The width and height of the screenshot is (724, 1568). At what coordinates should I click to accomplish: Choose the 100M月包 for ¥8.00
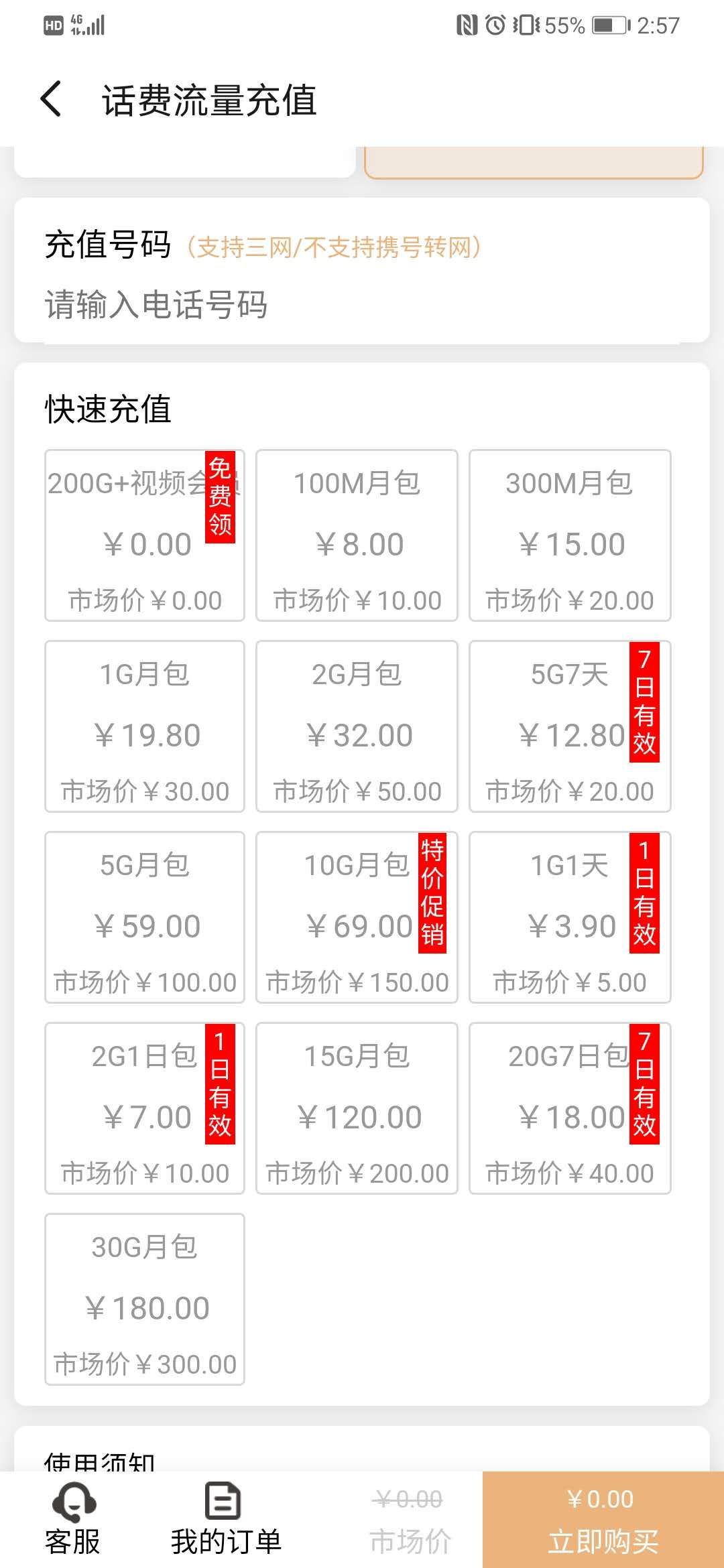pos(357,535)
